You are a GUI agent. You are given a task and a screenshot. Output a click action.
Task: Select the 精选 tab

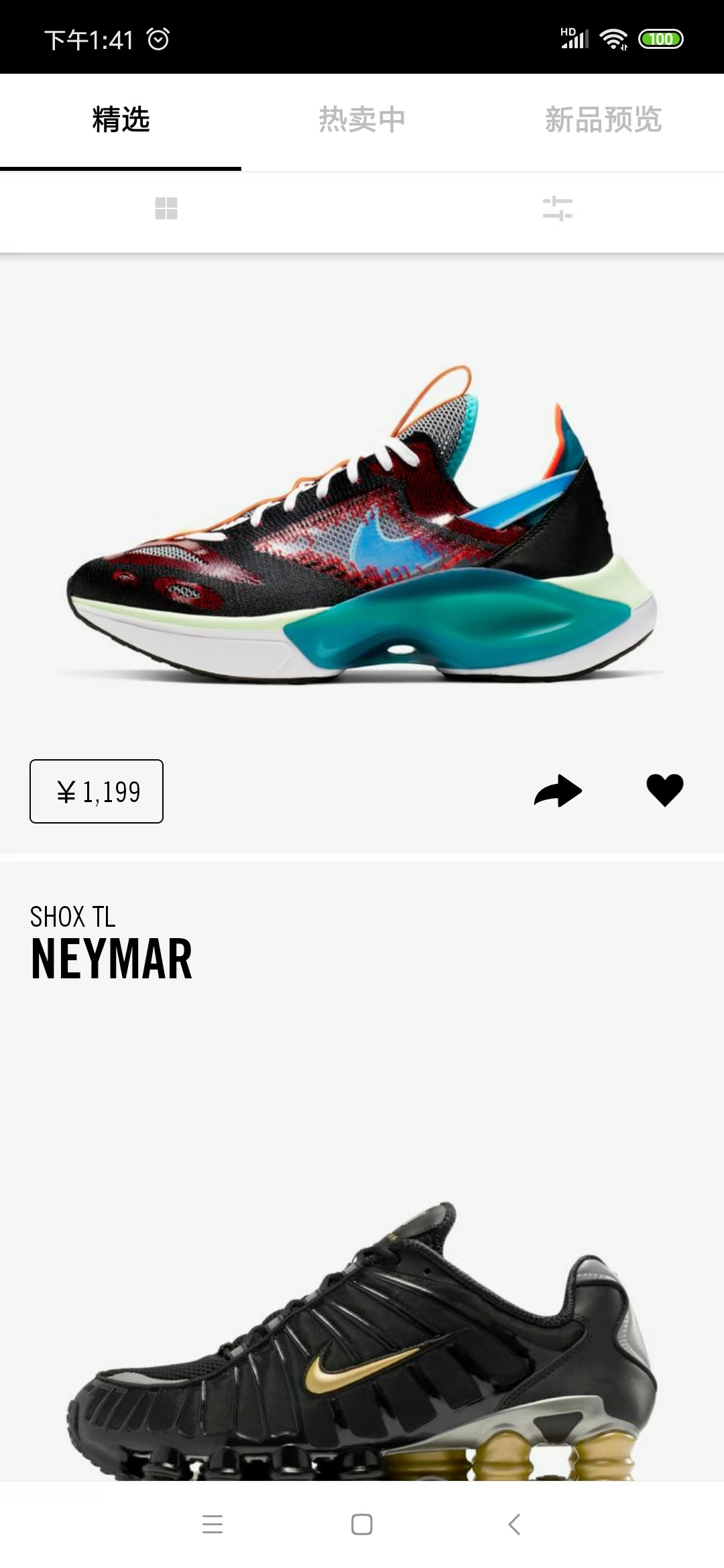click(x=121, y=120)
